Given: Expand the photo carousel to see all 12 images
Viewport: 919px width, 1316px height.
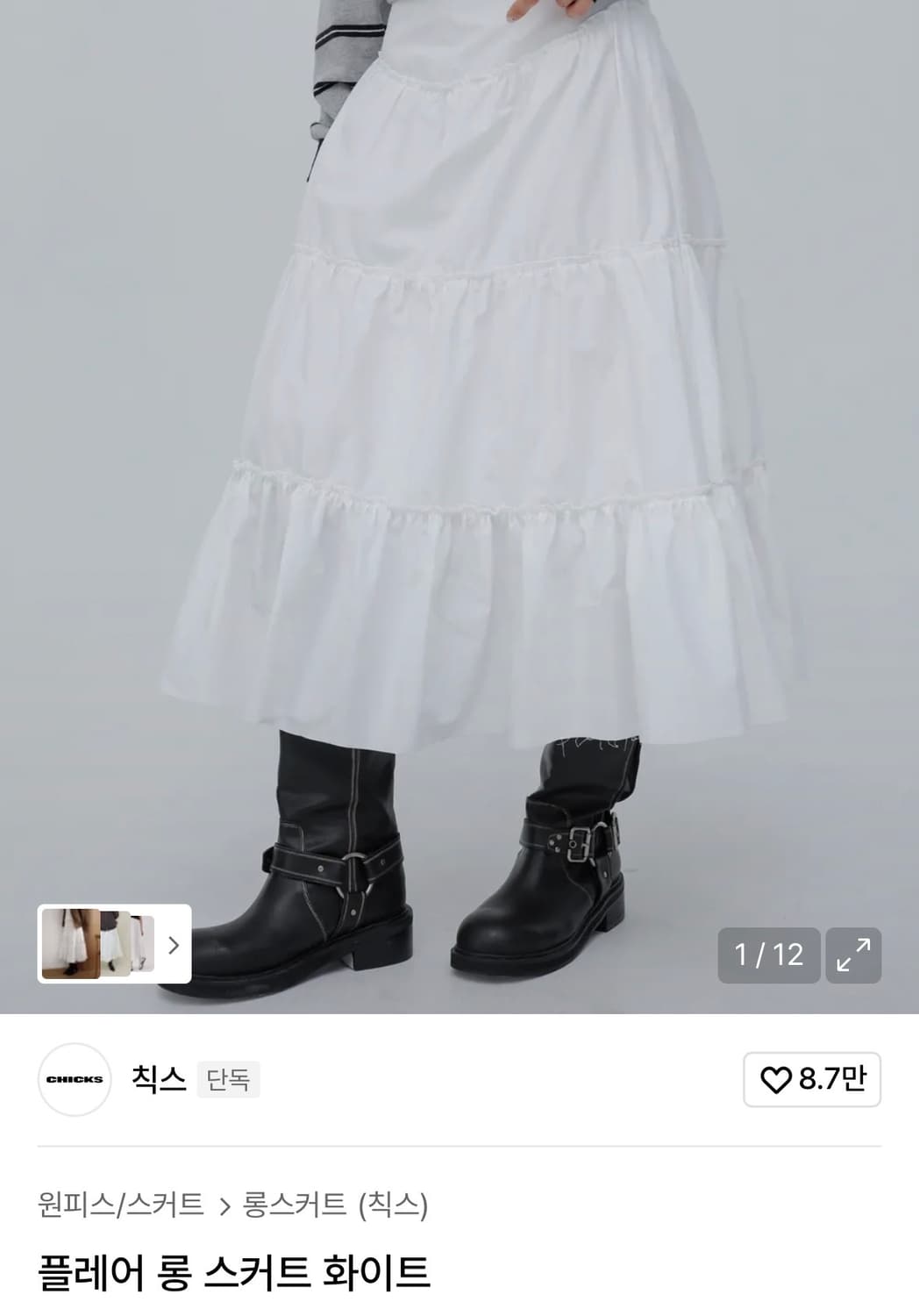Looking at the screenshot, I should coord(852,954).
